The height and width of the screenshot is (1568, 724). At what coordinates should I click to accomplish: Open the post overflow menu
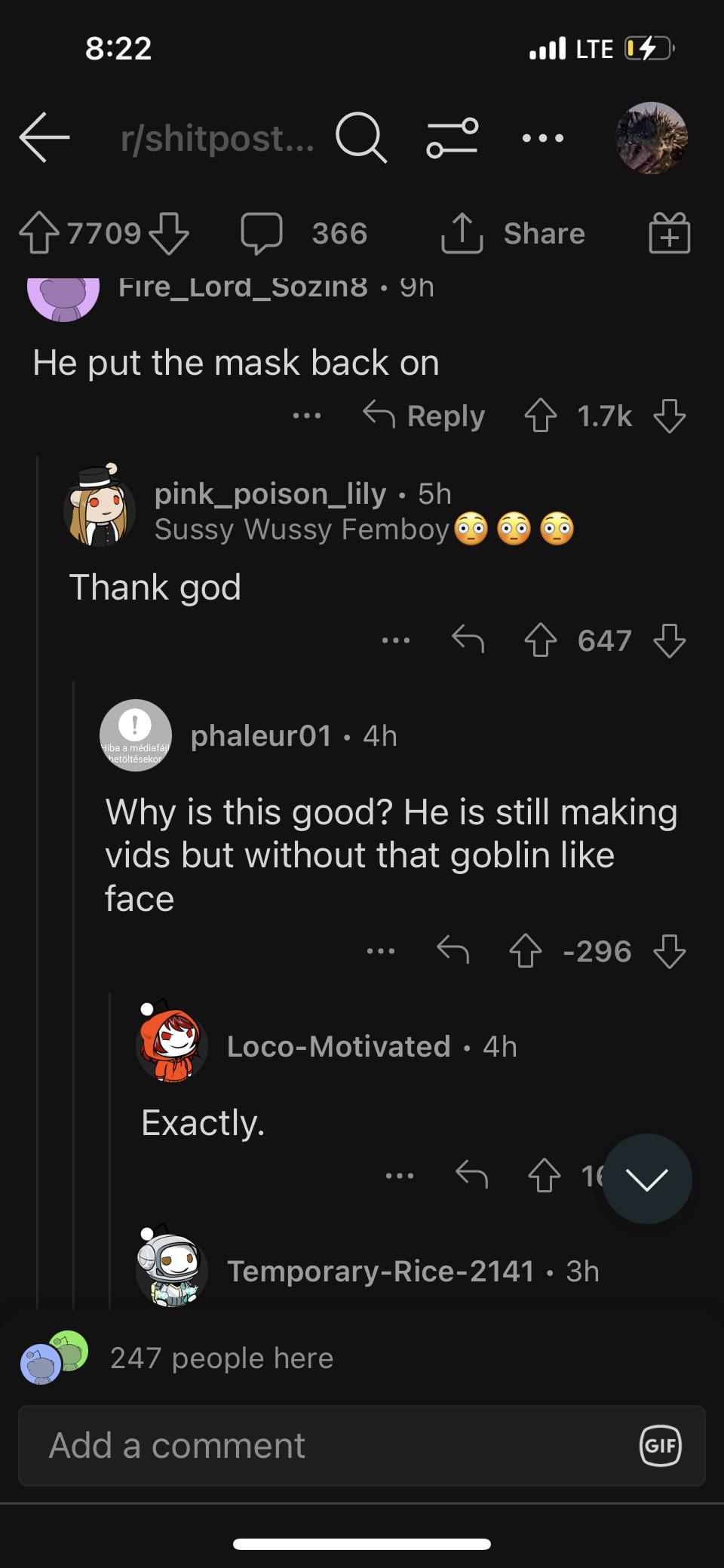[x=543, y=138]
